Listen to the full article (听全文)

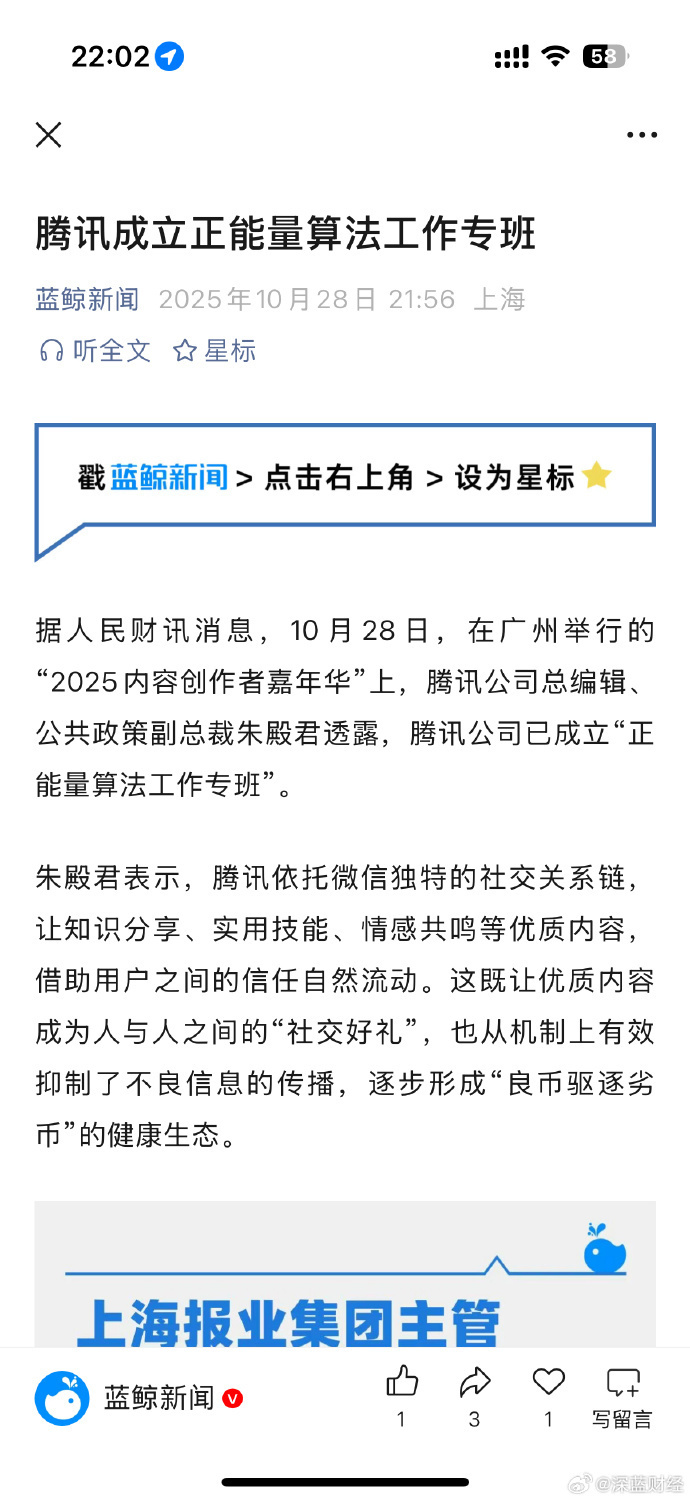[x=95, y=351]
